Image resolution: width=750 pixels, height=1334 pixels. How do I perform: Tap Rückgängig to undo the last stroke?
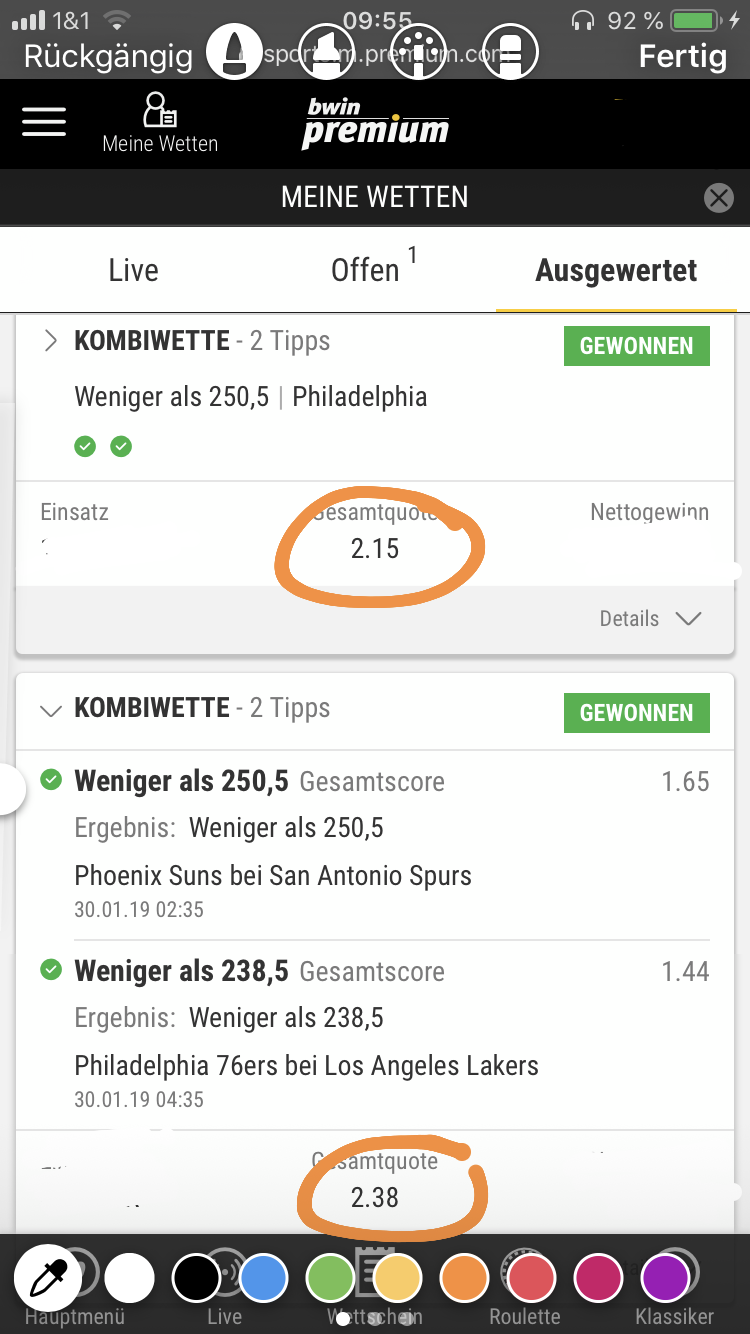[x=108, y=56]
